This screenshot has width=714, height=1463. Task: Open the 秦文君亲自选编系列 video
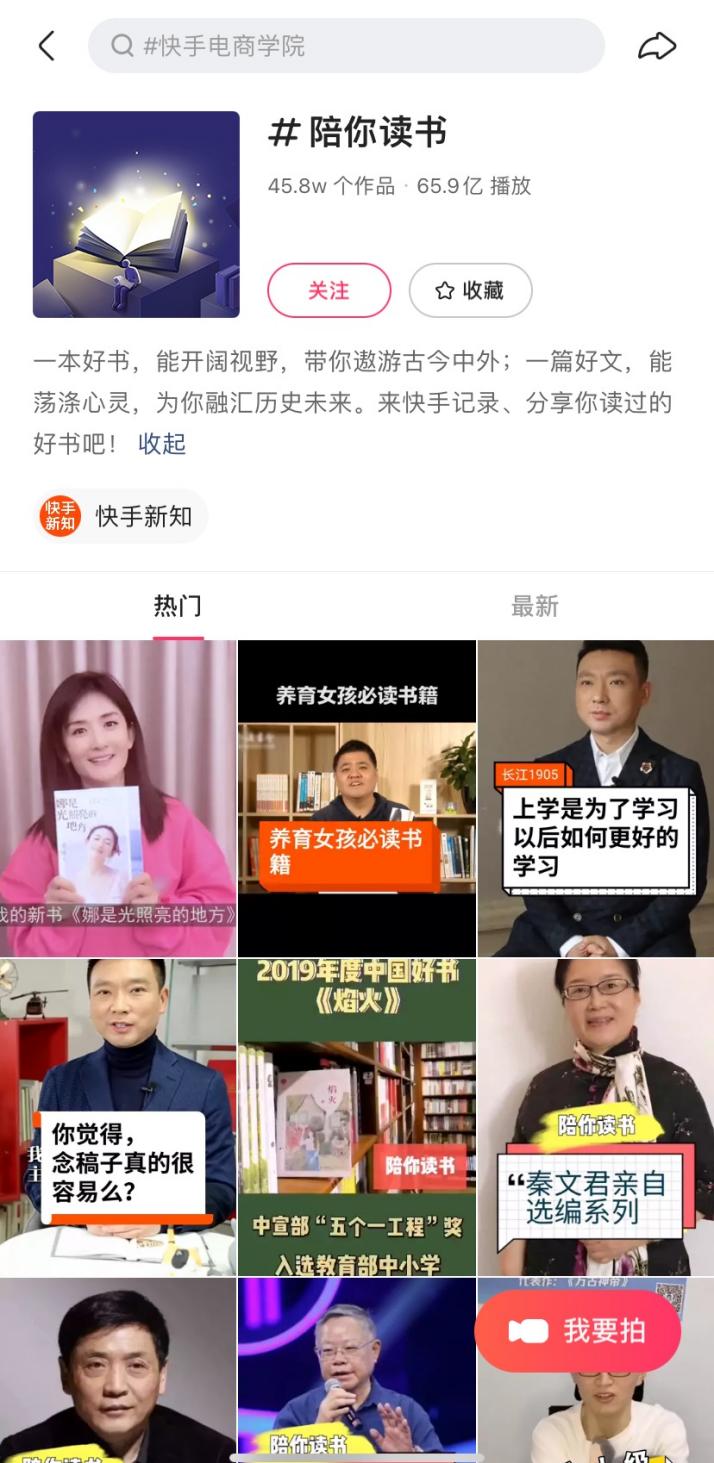coord(596,1117)
